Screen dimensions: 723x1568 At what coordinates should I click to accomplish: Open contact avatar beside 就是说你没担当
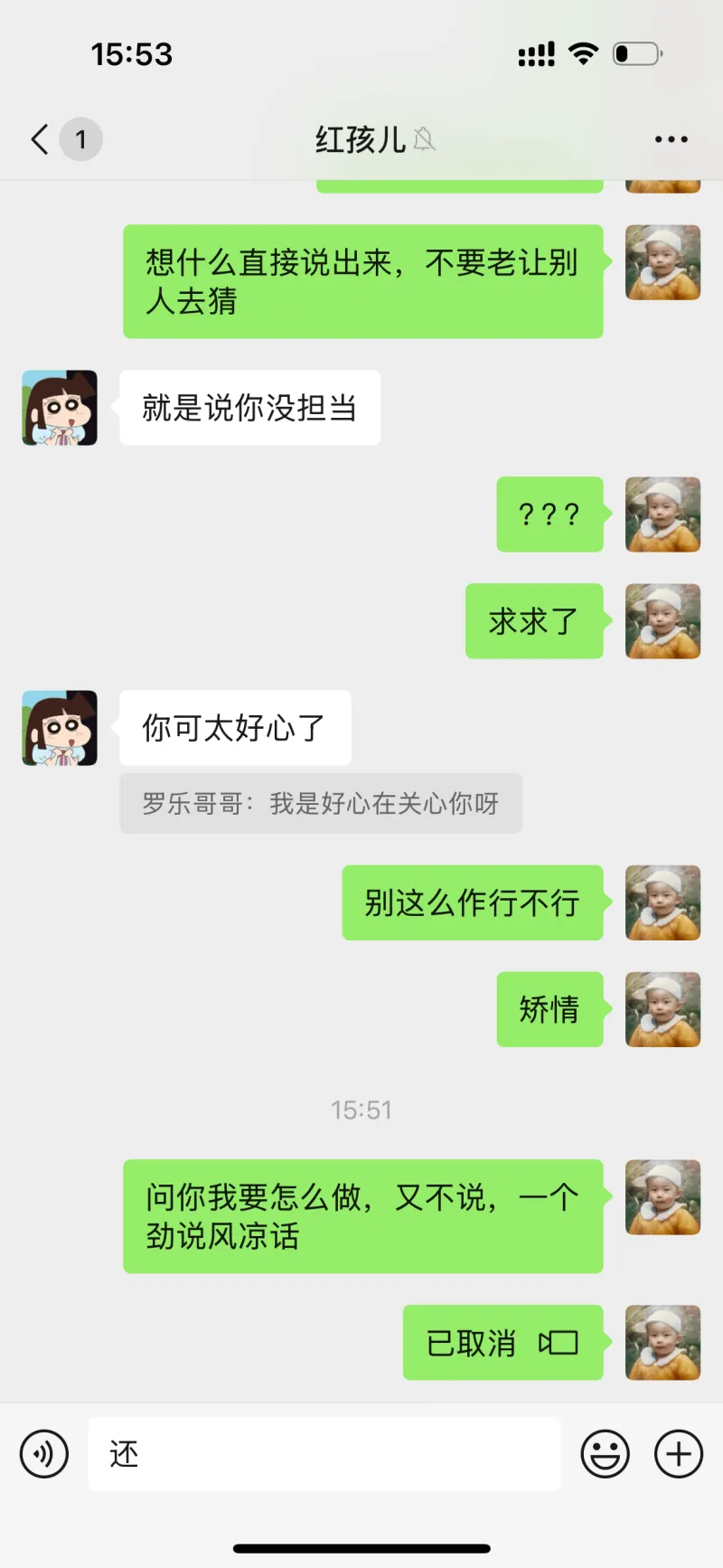60,408
